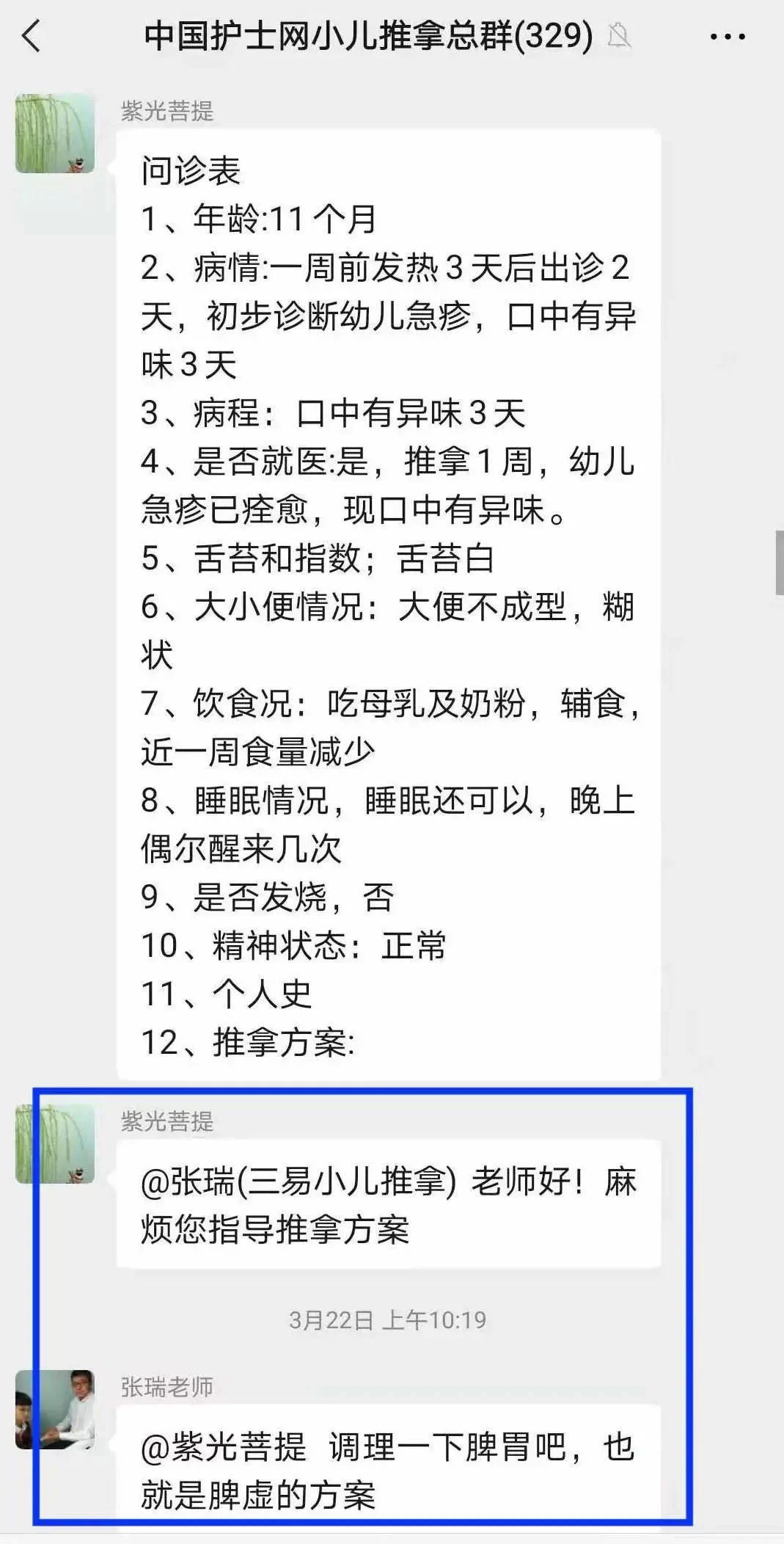Image resolution: width=784 pixels, height=1544 pixels.
Task: Go back to the chat list
Action: tap(31, 35)
